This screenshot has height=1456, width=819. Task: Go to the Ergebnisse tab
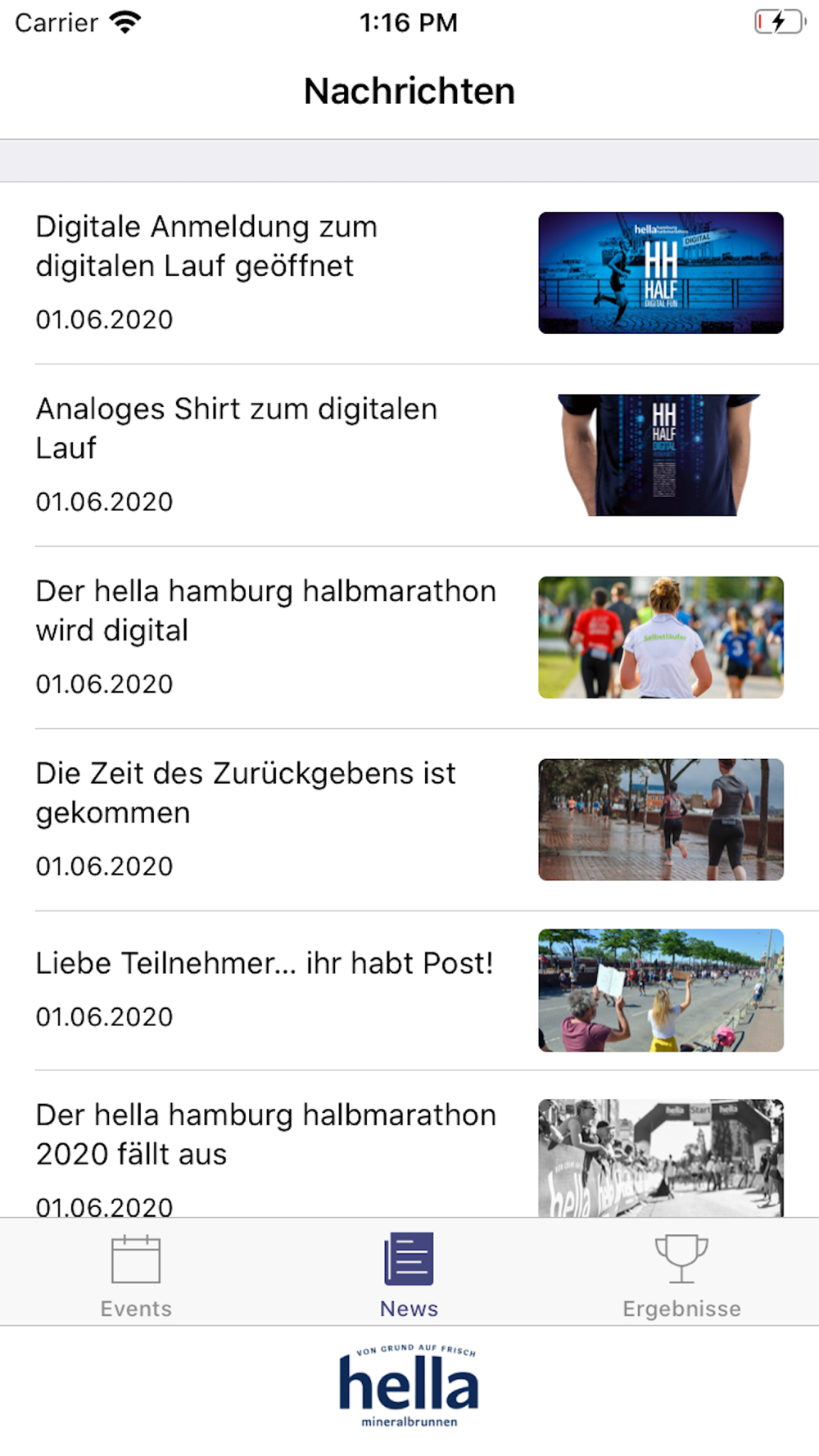point(681,1275)
